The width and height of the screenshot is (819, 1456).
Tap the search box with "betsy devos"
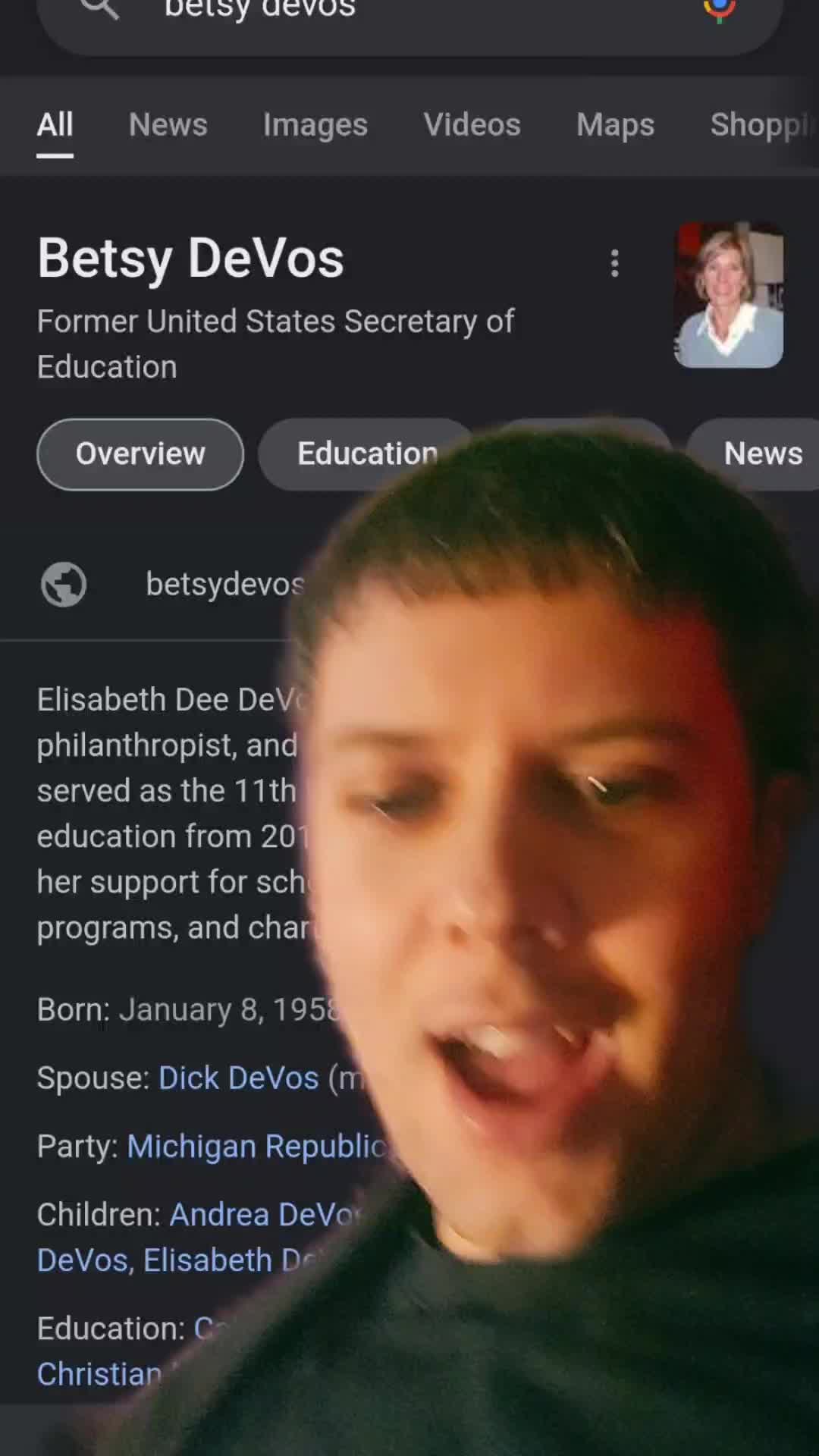click(x=409, y=19)
